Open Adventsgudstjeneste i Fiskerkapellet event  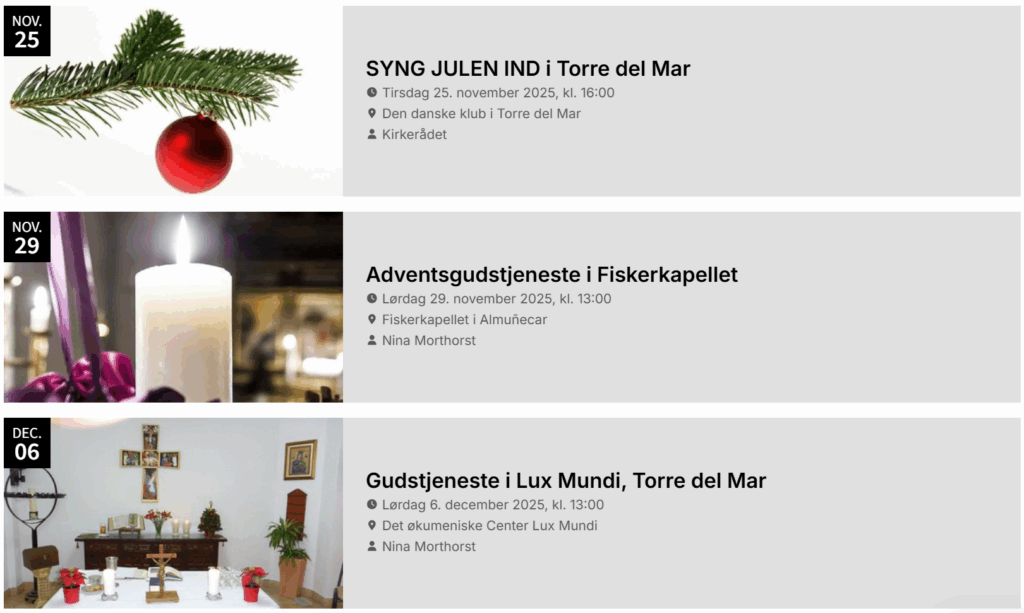pyautogui.click(x=551, y=274)
